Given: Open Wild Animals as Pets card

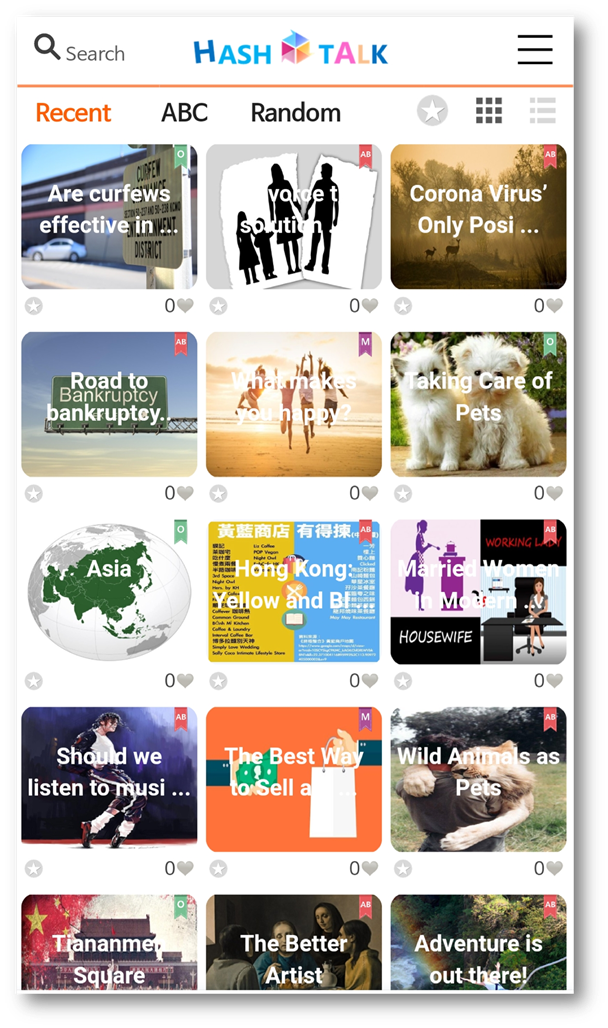Looking at the screenshot, I should (478, 780).
